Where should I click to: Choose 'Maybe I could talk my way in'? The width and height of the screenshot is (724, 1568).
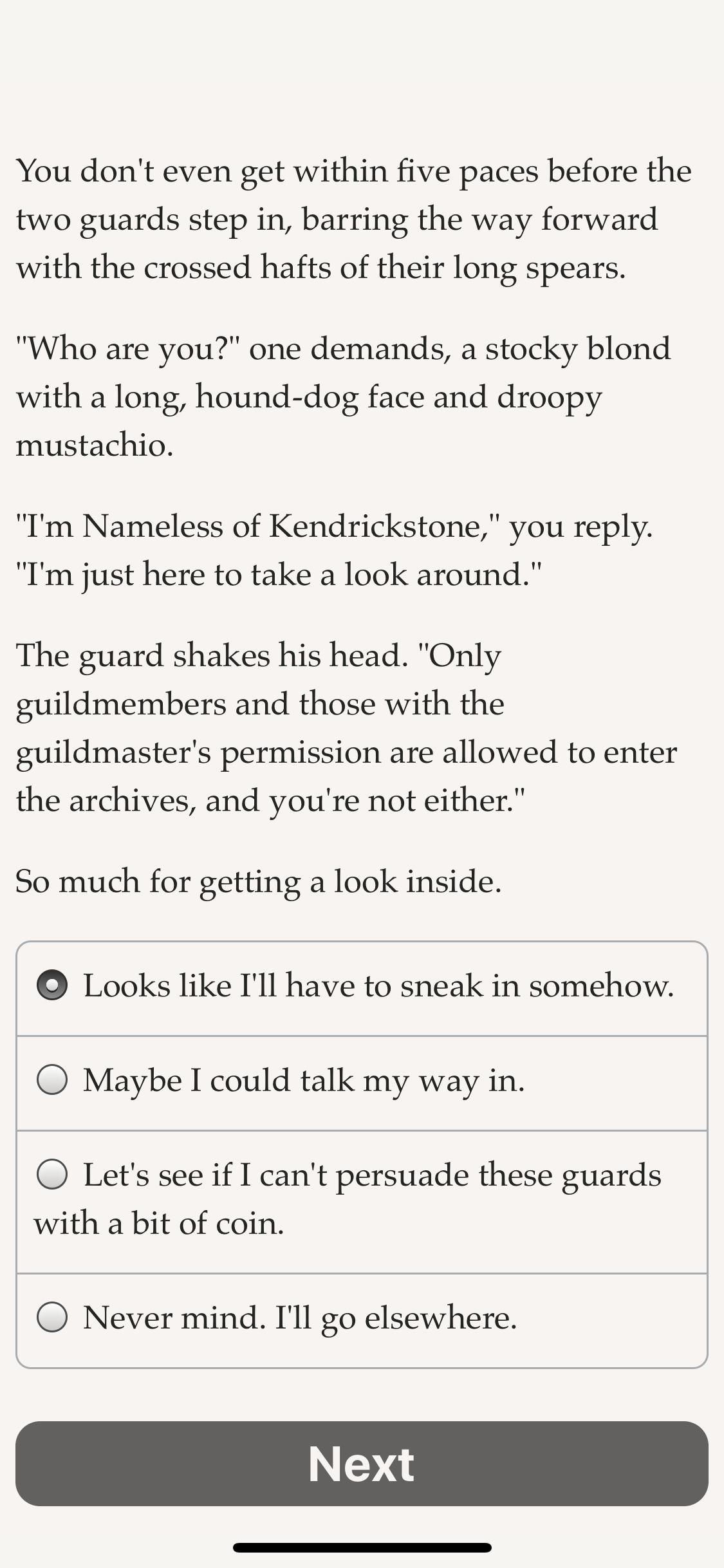362,1083
